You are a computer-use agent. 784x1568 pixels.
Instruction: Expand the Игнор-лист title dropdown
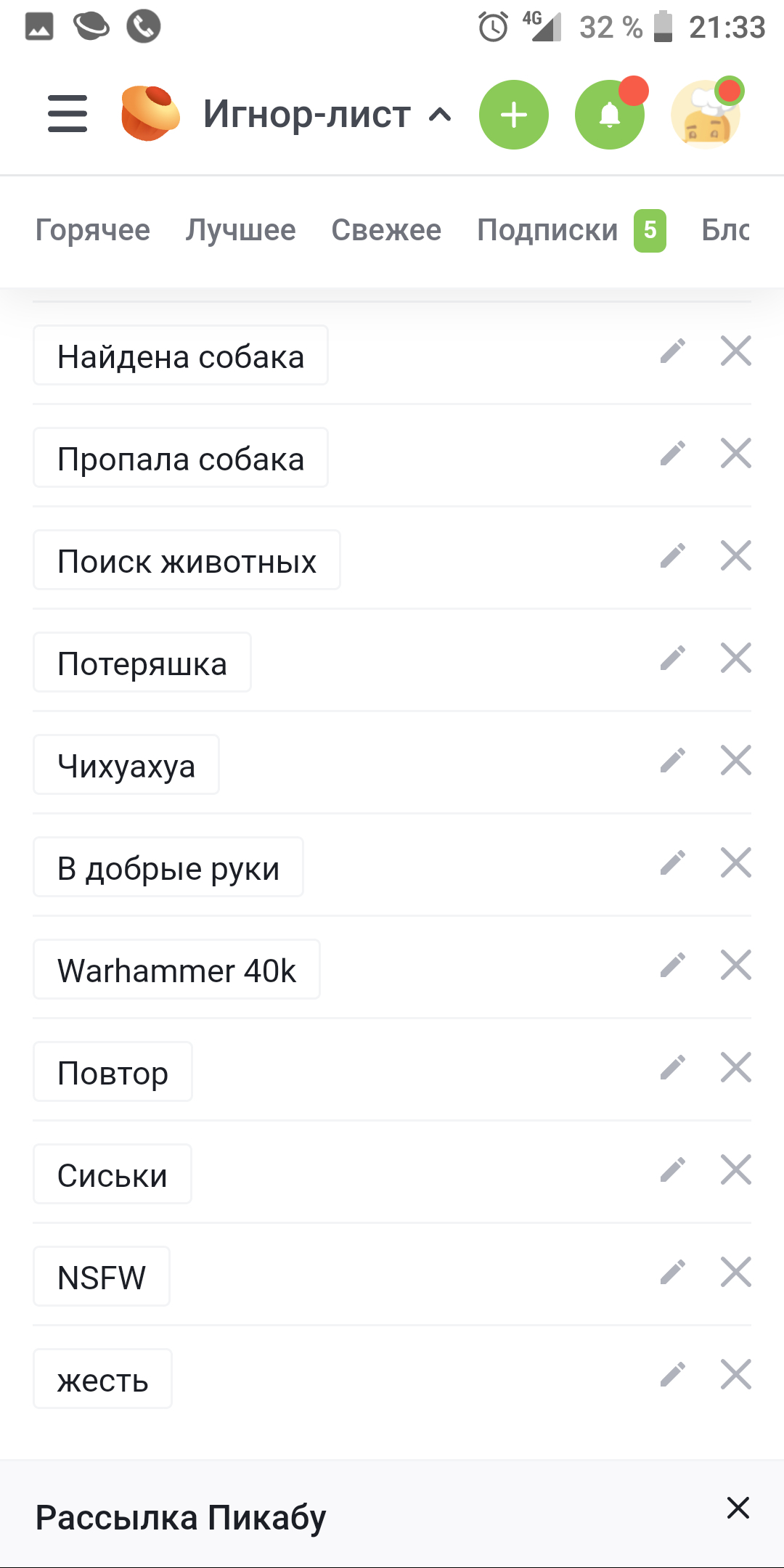click(439, 115)
